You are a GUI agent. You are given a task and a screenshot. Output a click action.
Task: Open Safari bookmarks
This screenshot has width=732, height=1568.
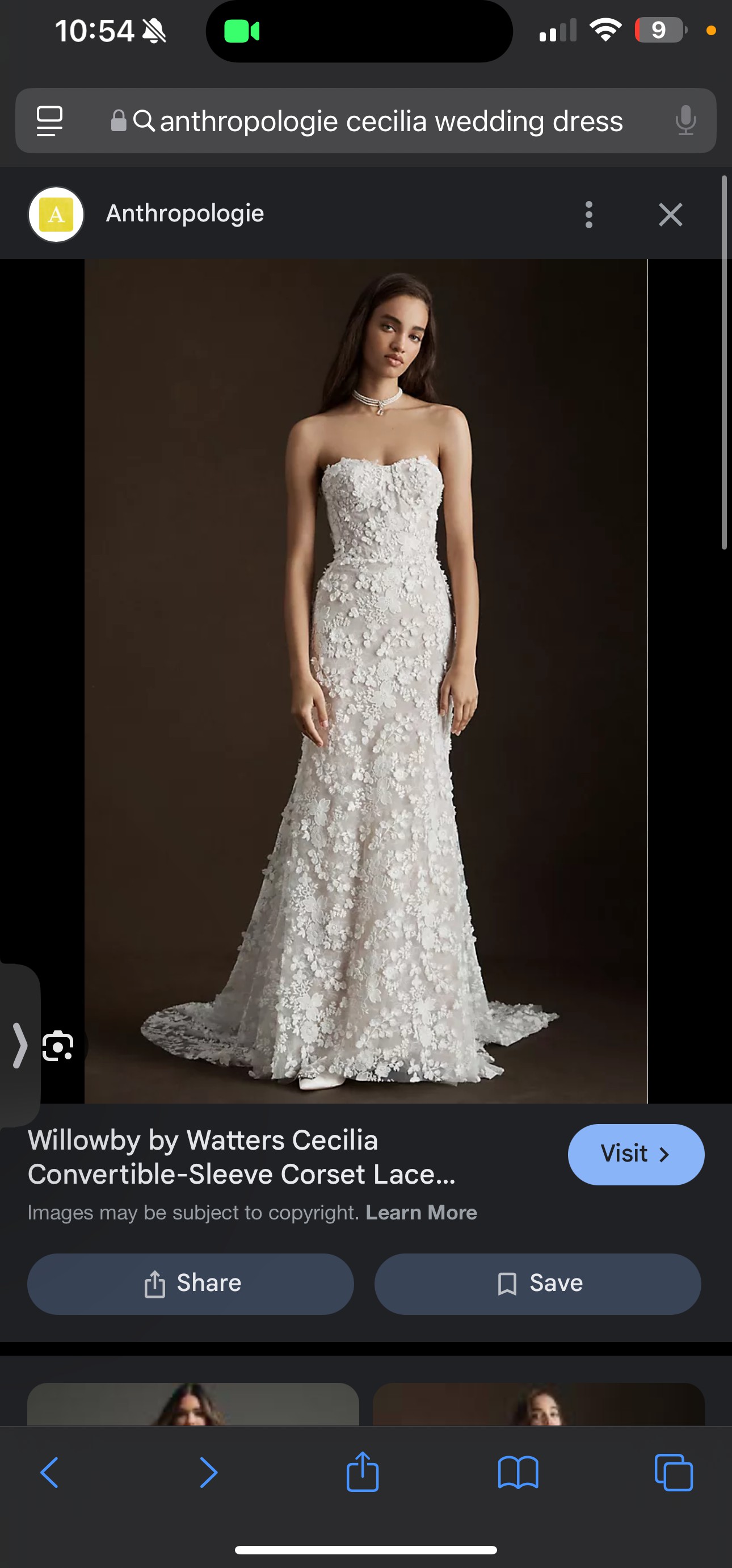[518, 1473]
